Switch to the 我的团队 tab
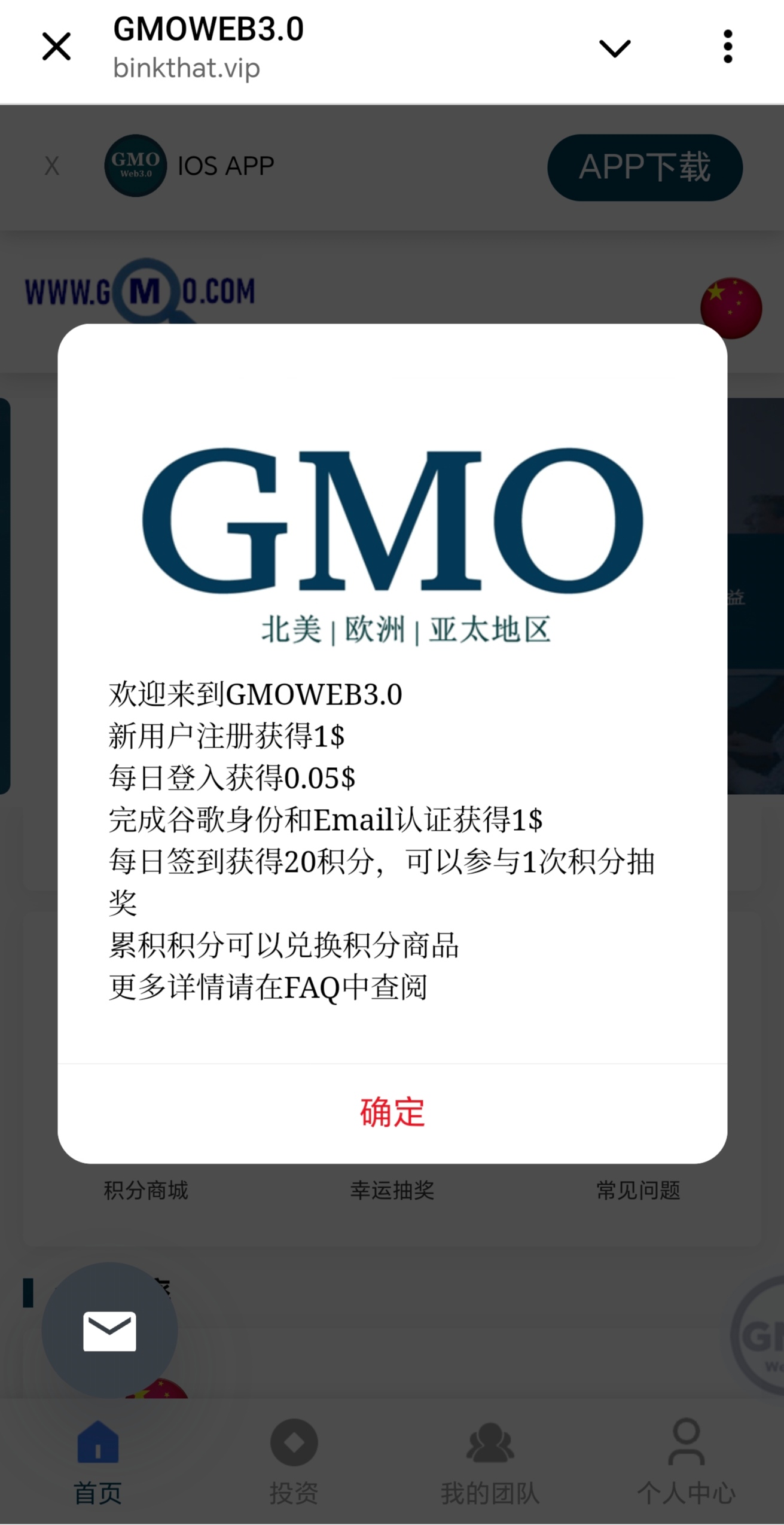 [490, 1462]
